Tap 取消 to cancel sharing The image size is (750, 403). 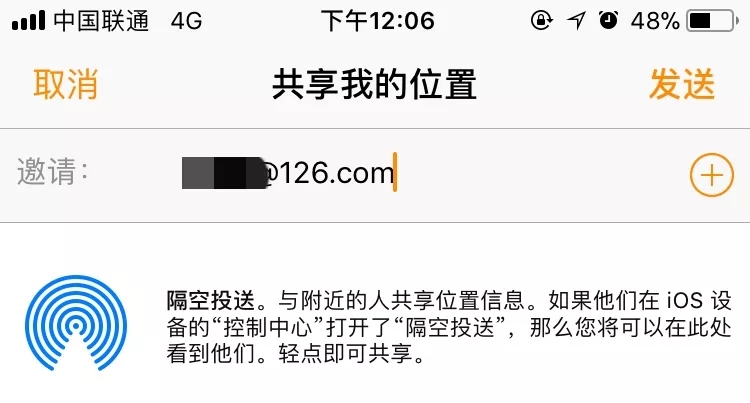[65, 85]
